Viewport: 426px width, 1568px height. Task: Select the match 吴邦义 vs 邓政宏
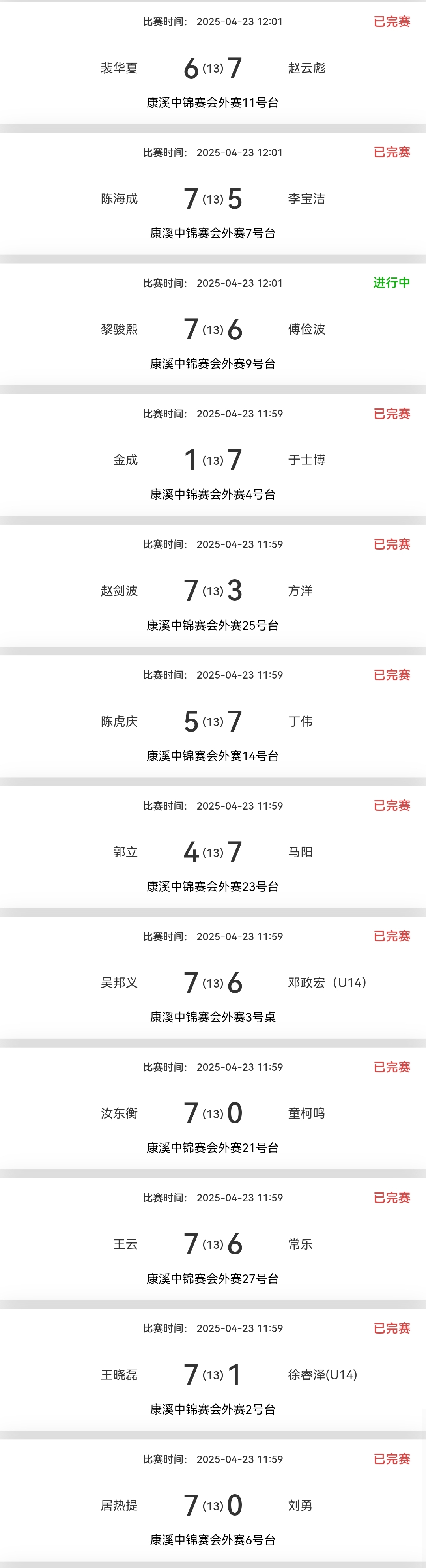tap(212, 982)
